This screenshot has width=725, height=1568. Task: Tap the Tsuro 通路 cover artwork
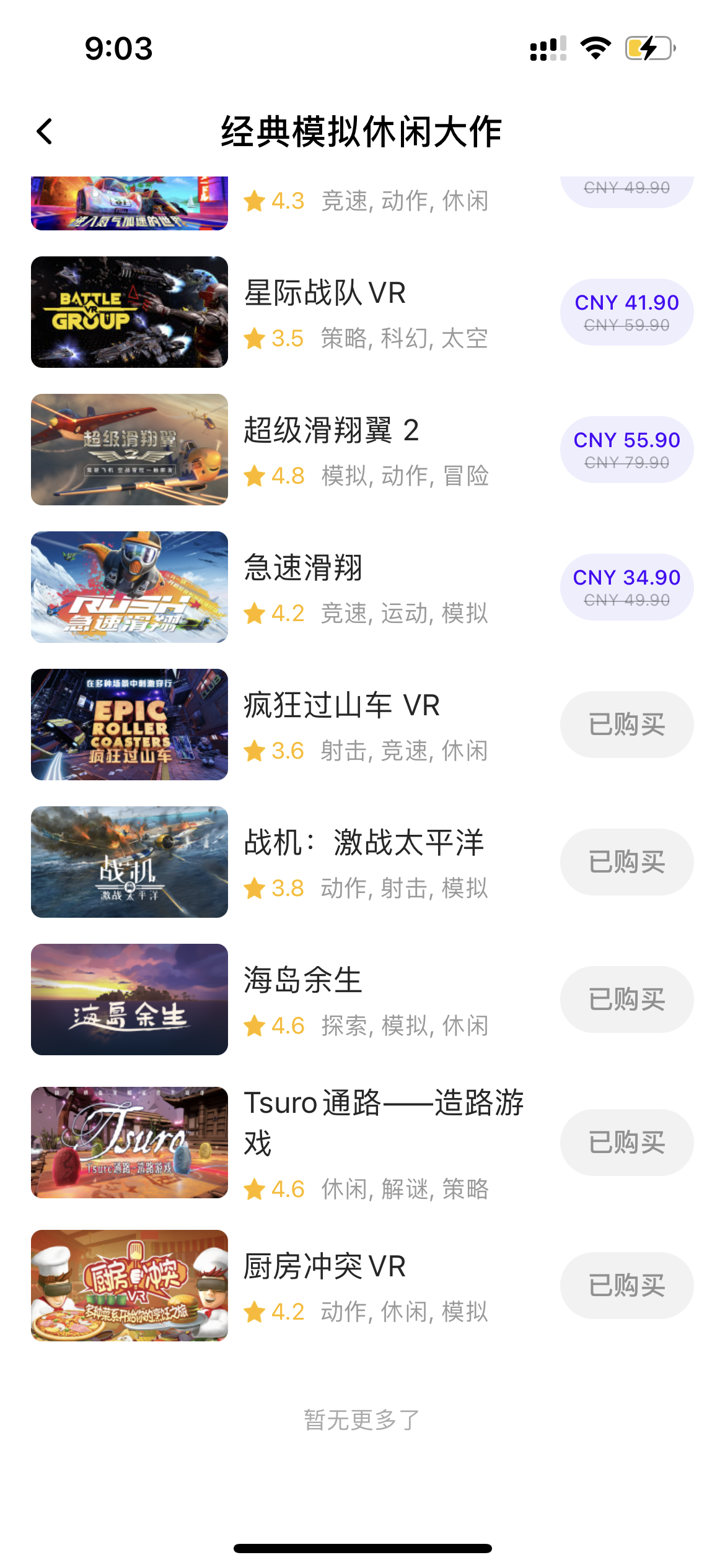[129, 1143]
